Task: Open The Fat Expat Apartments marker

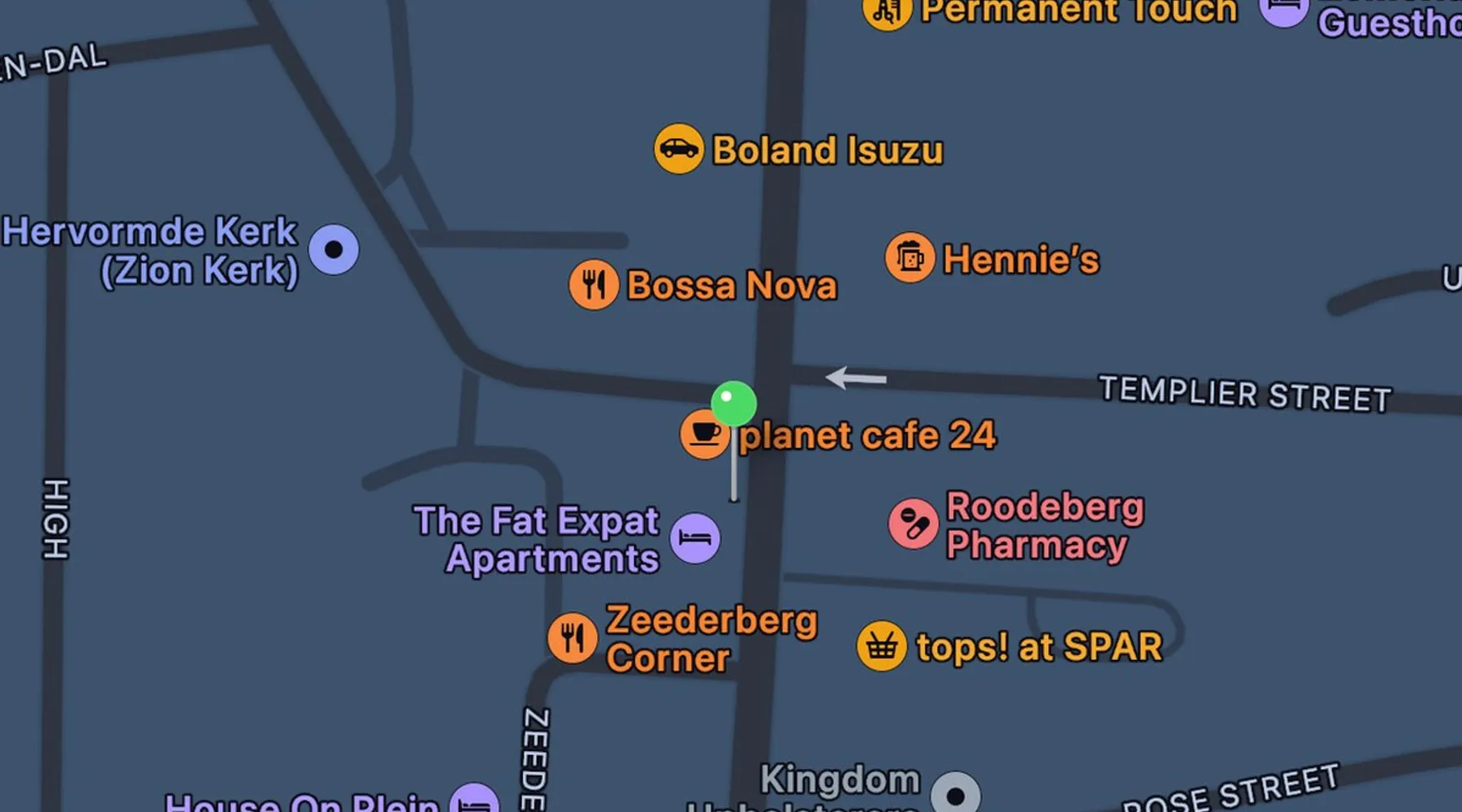Action: (x=695, y=538)
